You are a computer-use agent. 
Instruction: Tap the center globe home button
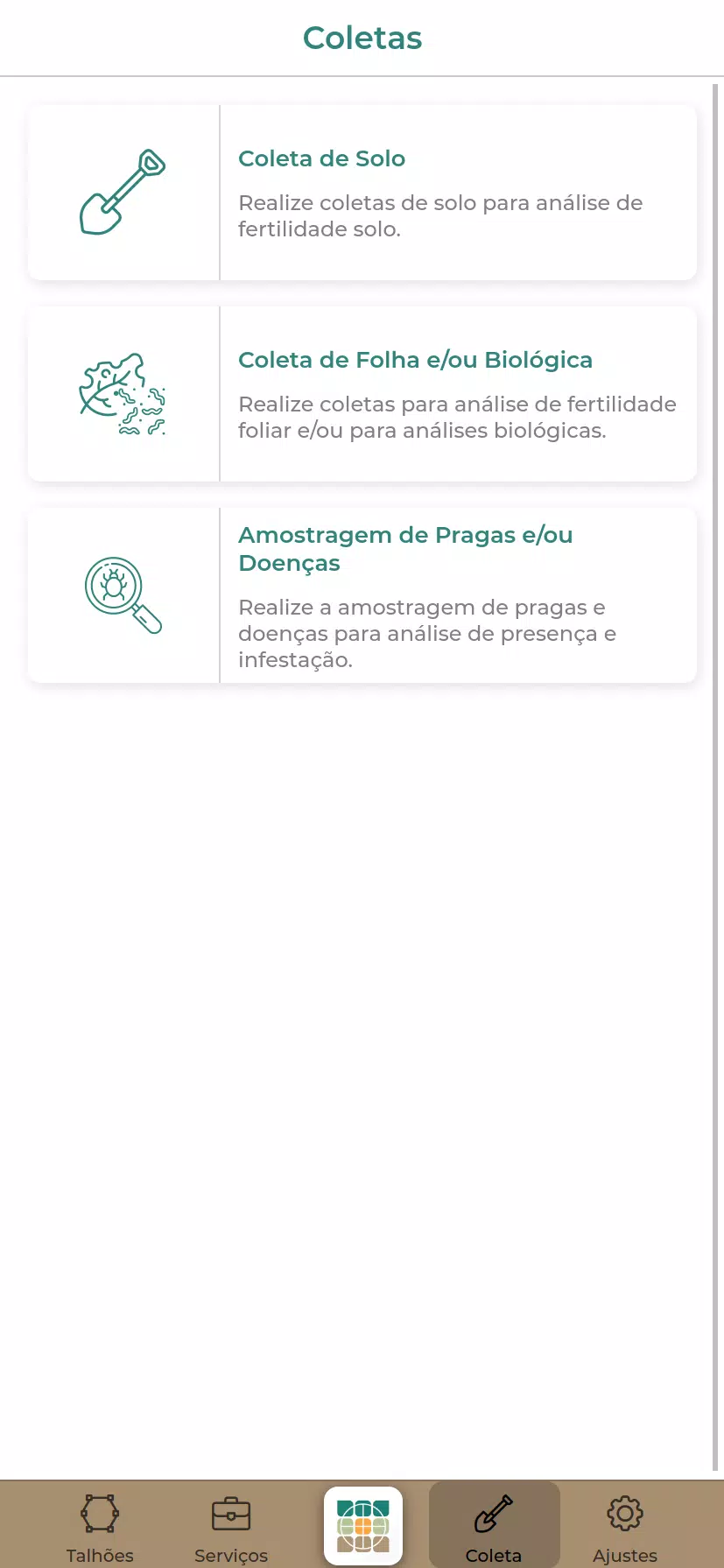coord(362,1525)
